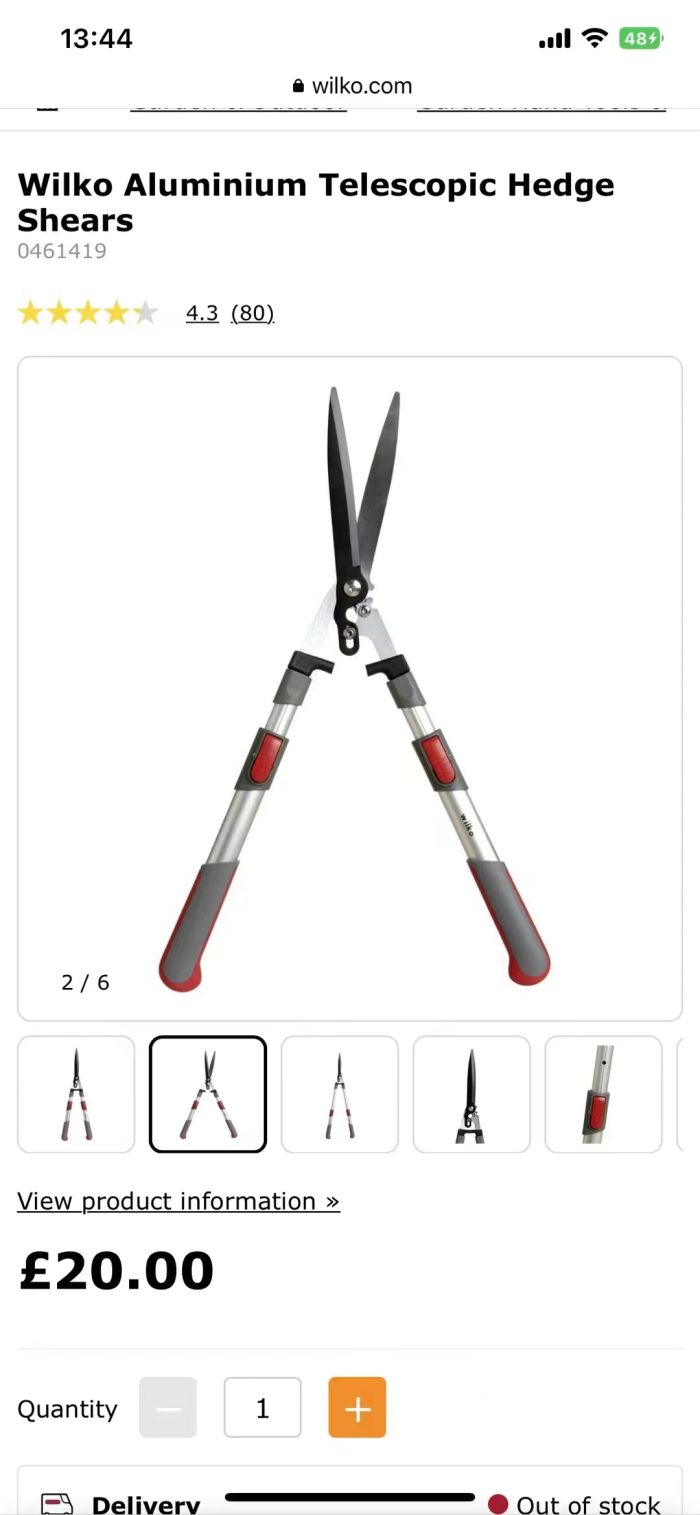The image size is (700, 1515).
Task: Tap the quantity field showing 1
Action: tap(262, 1407)
